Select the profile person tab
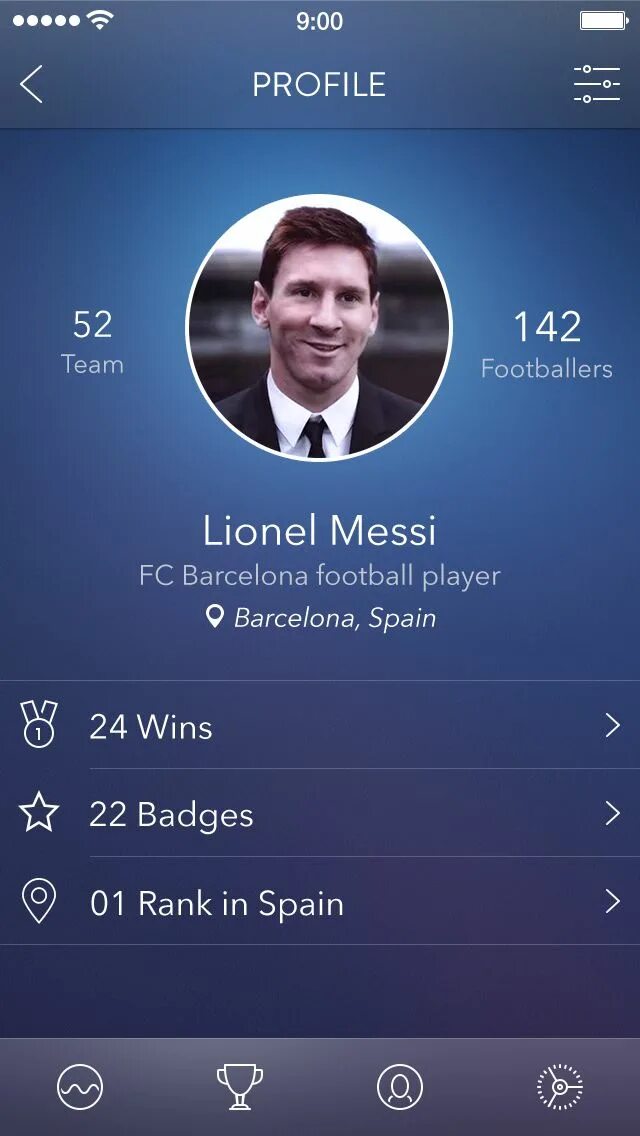Screen dimensions: 640x1136 (399, 1087)
